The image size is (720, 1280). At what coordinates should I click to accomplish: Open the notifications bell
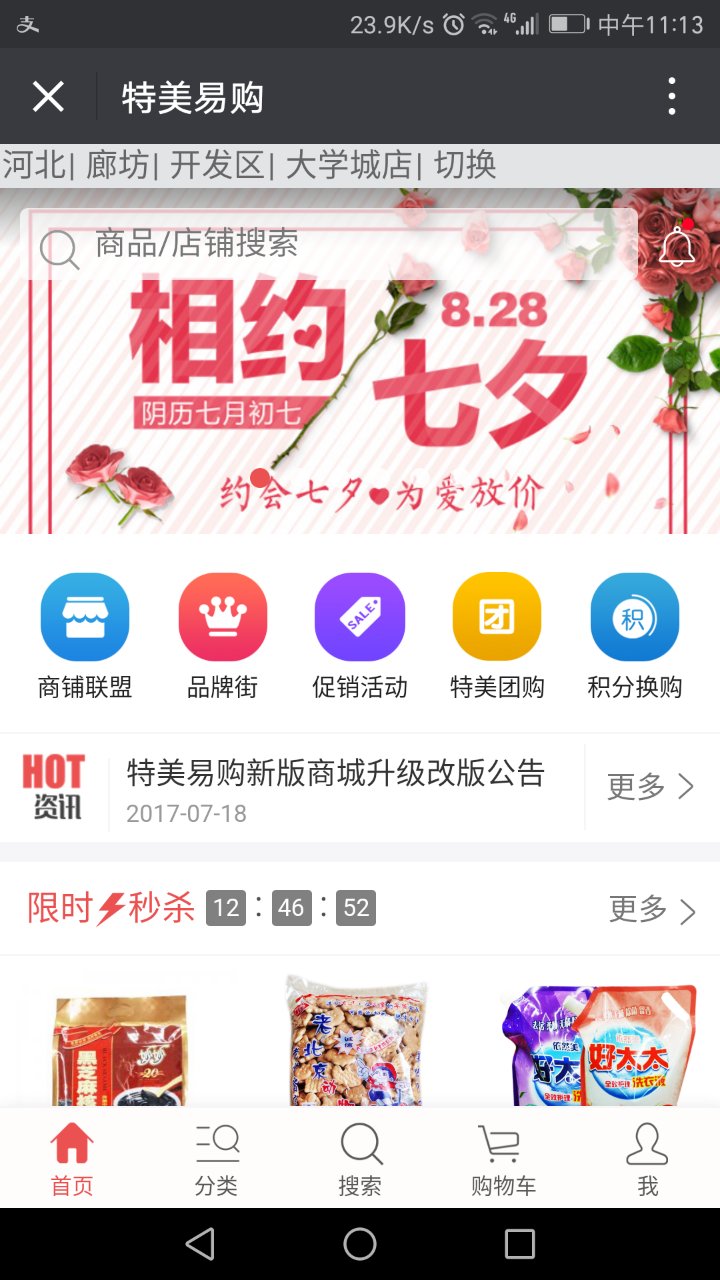pos(677,246)
